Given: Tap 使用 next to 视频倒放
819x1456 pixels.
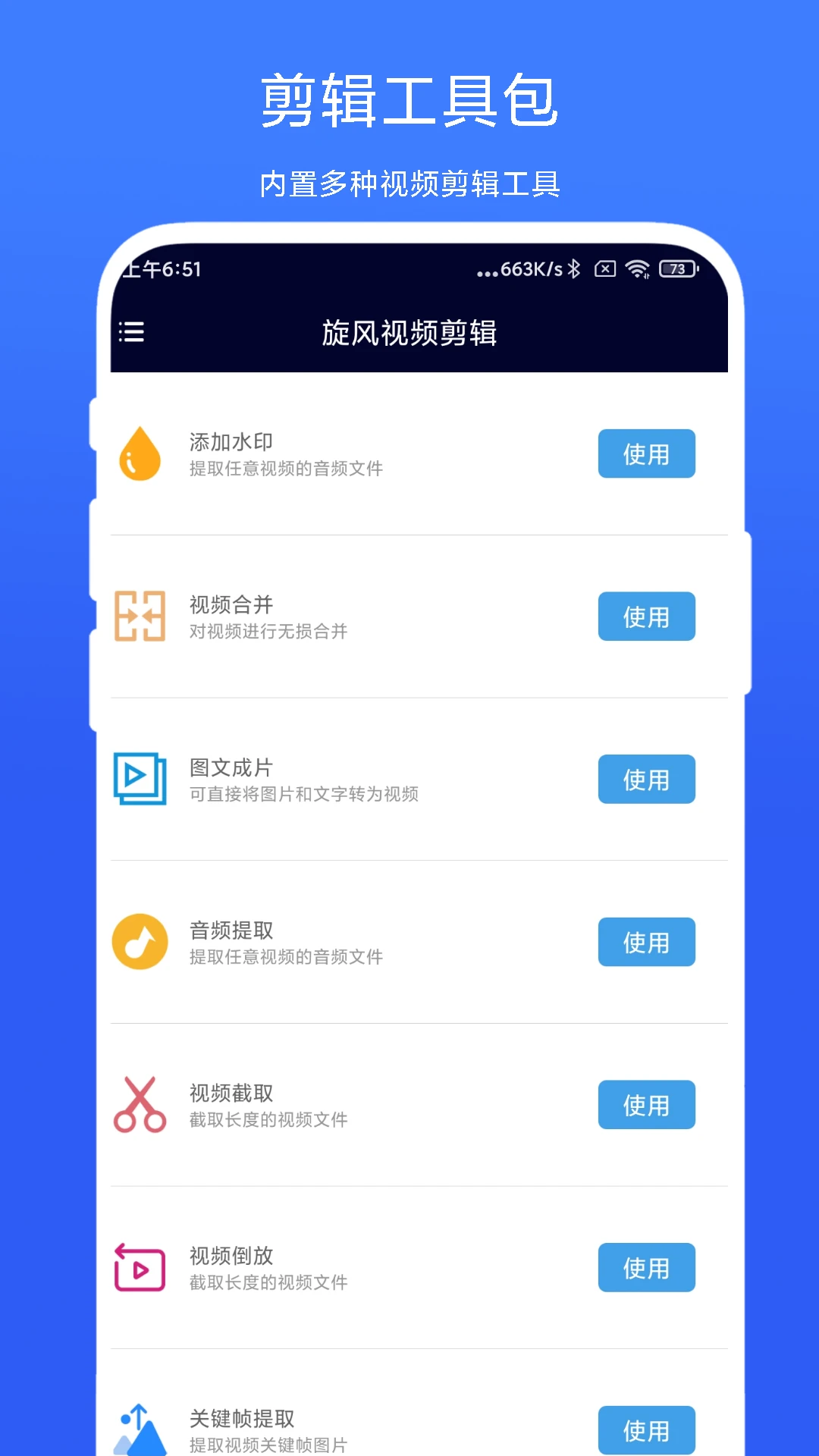Looking at the screenshot, I should (646, 1267).
